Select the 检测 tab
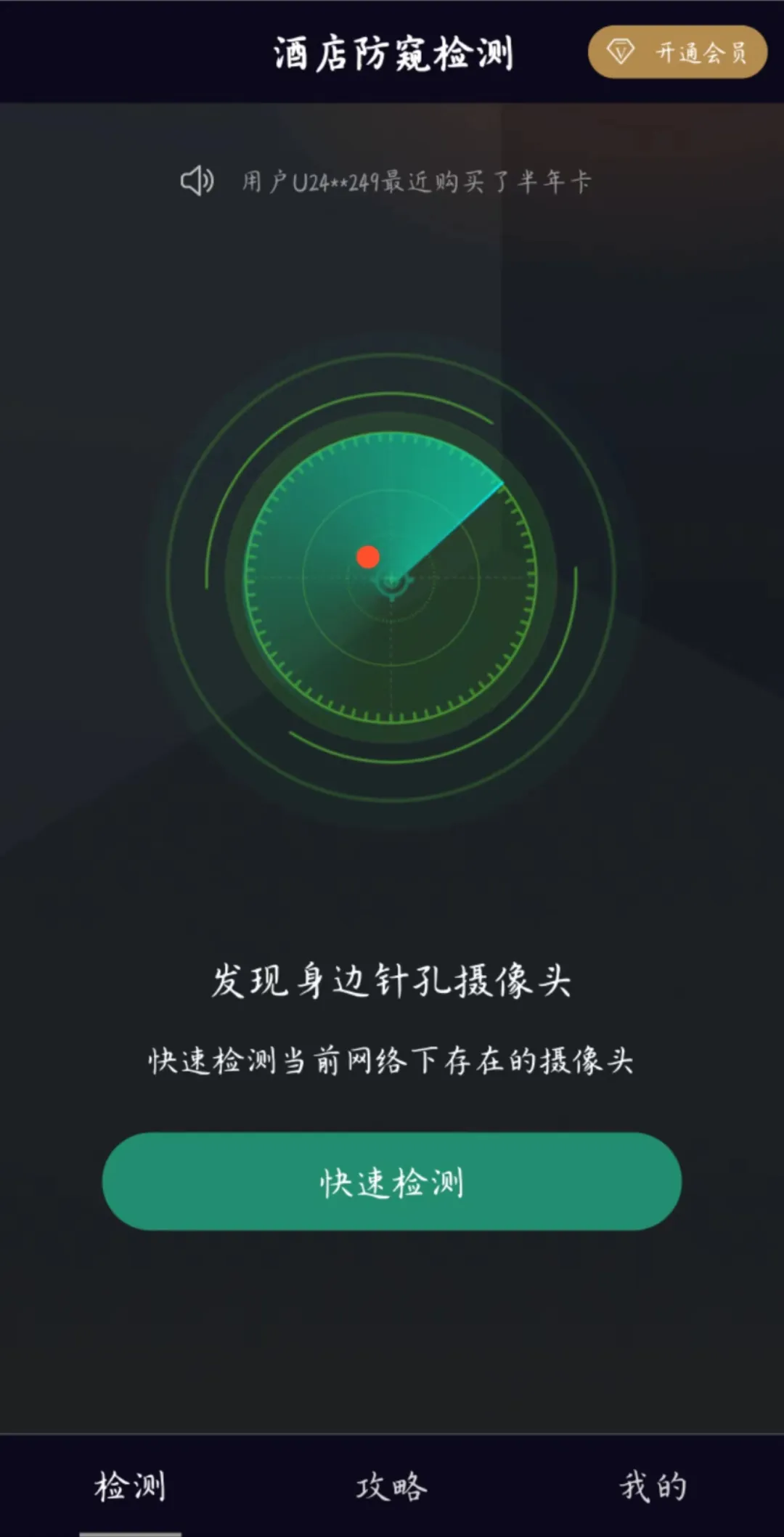Screen dimensions: 784x1537 131,1486
